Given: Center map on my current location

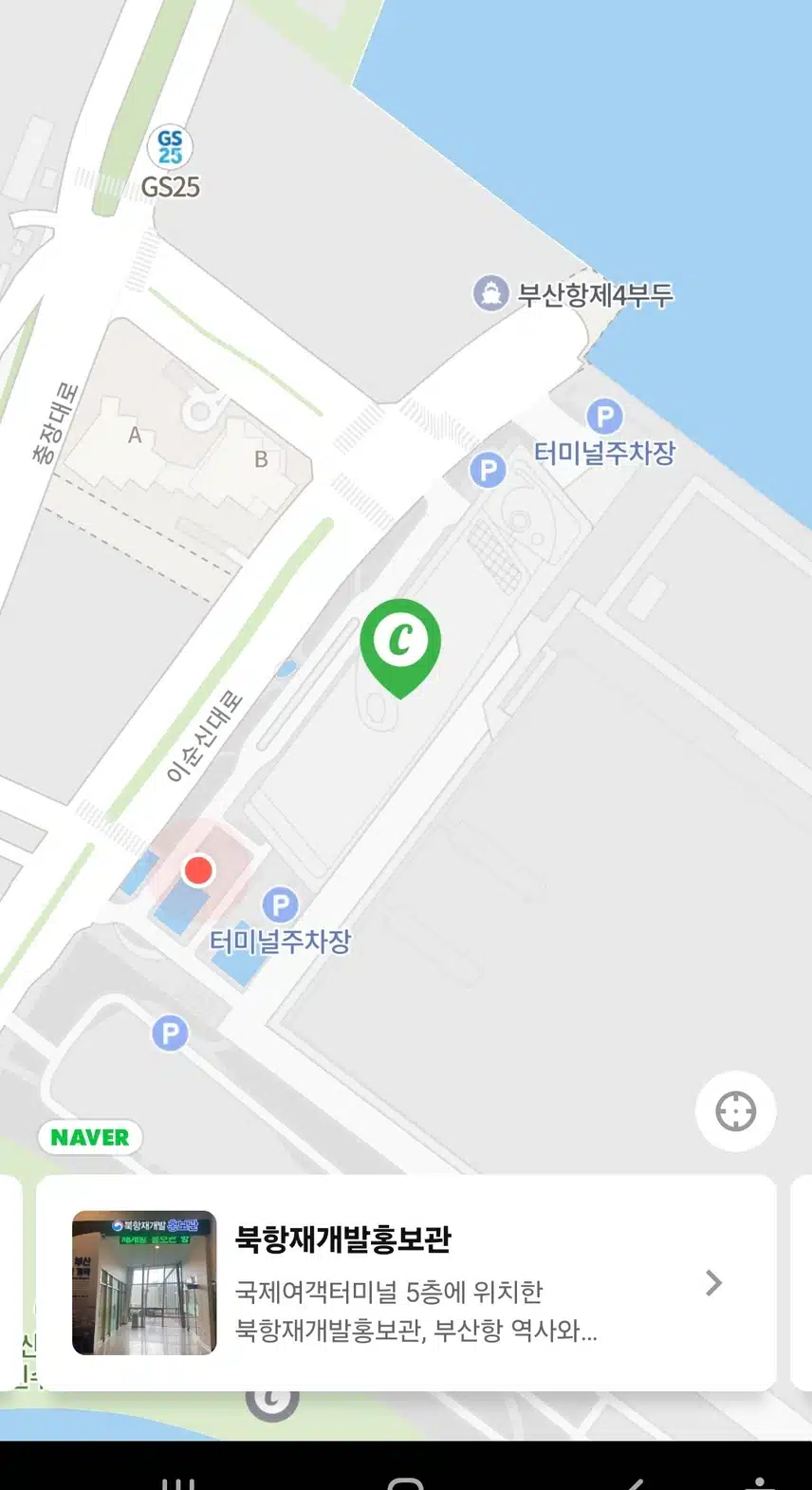Looking at the screenshot, I should coord(735,1110).
